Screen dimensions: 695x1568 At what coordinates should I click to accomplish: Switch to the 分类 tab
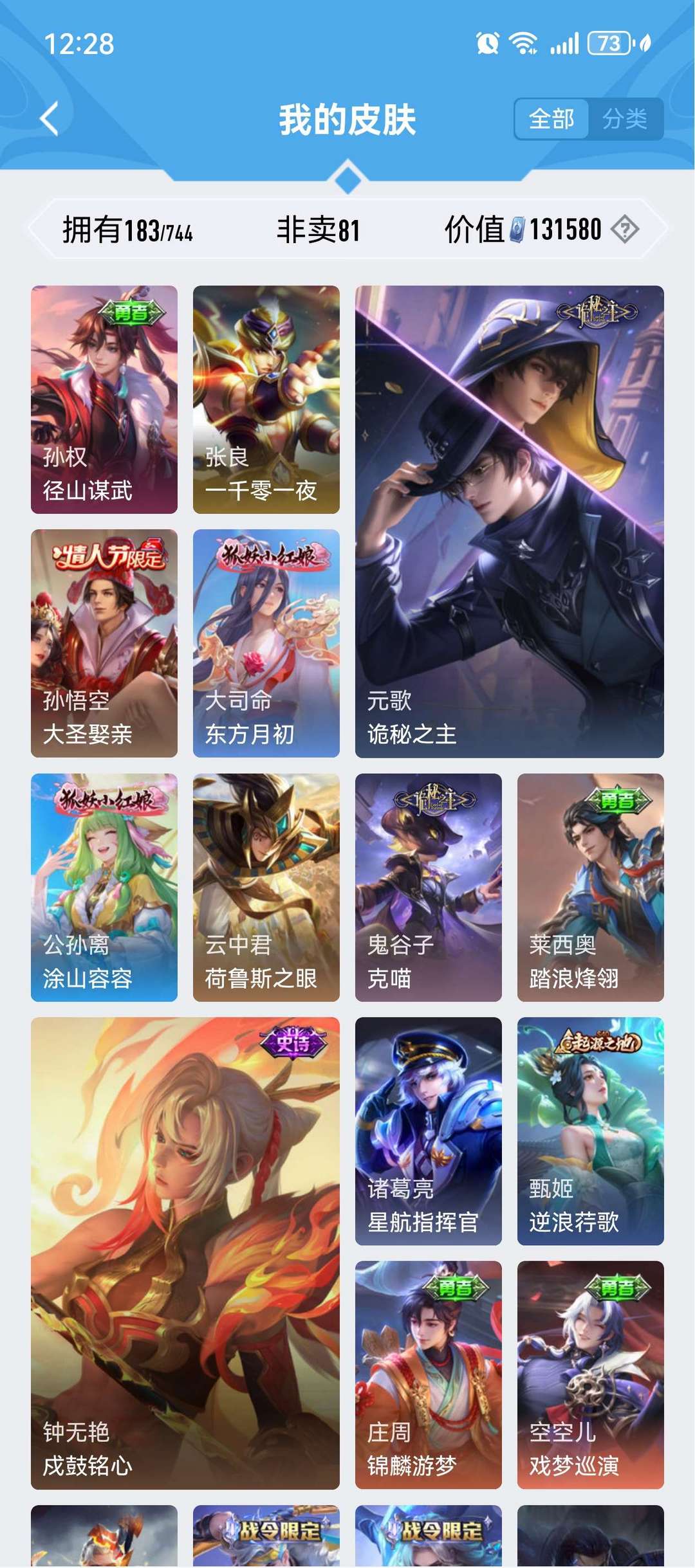pyautogui.click(x=624, y=119)
